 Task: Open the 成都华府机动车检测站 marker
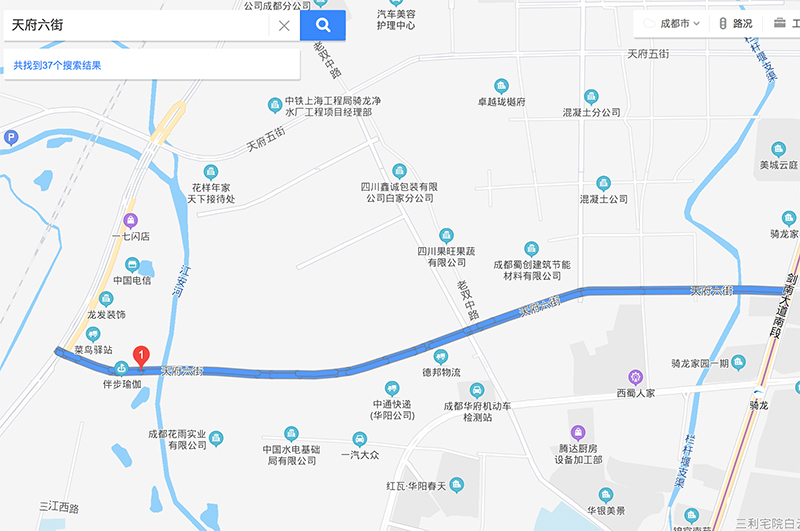tap(479, 388)
